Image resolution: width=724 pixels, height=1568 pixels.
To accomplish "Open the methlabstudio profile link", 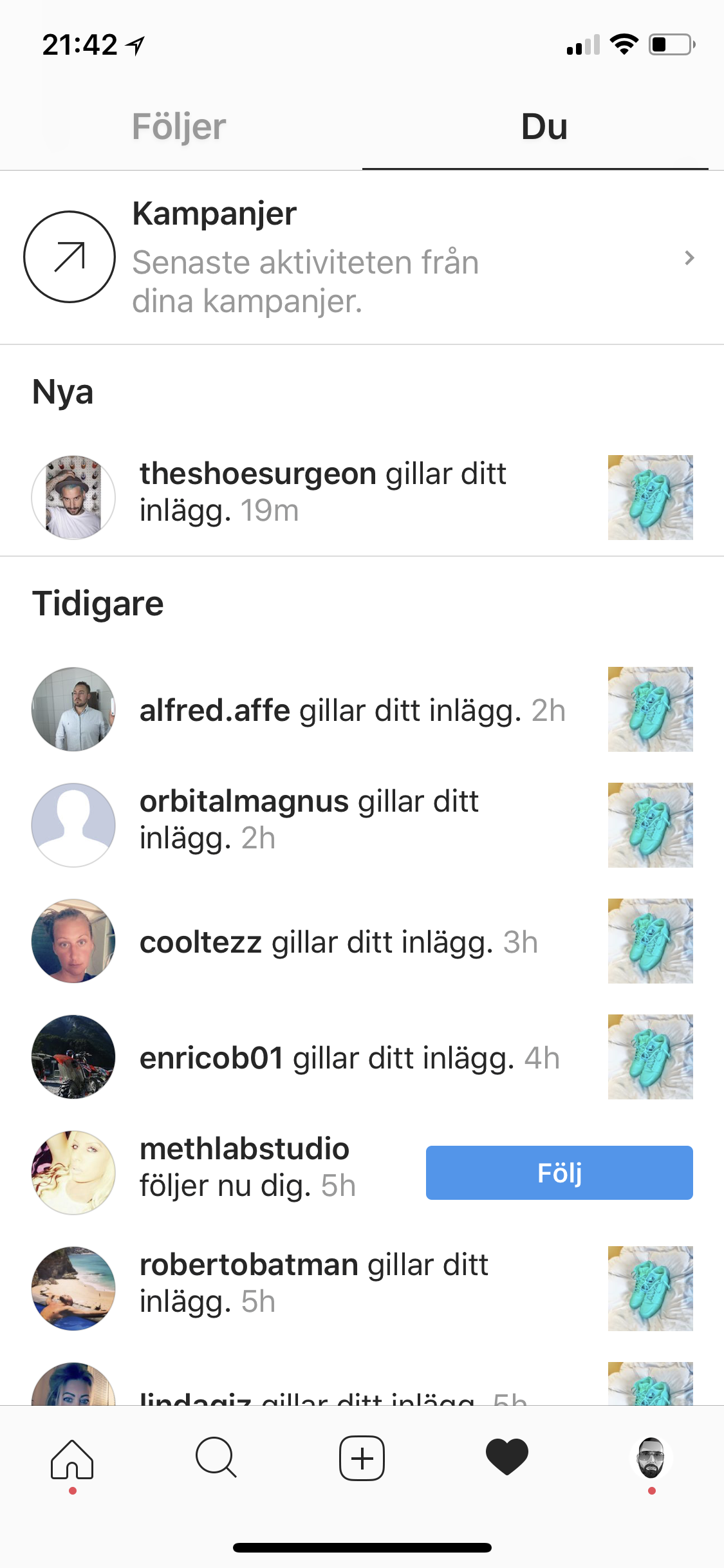I will [245, 1149].
